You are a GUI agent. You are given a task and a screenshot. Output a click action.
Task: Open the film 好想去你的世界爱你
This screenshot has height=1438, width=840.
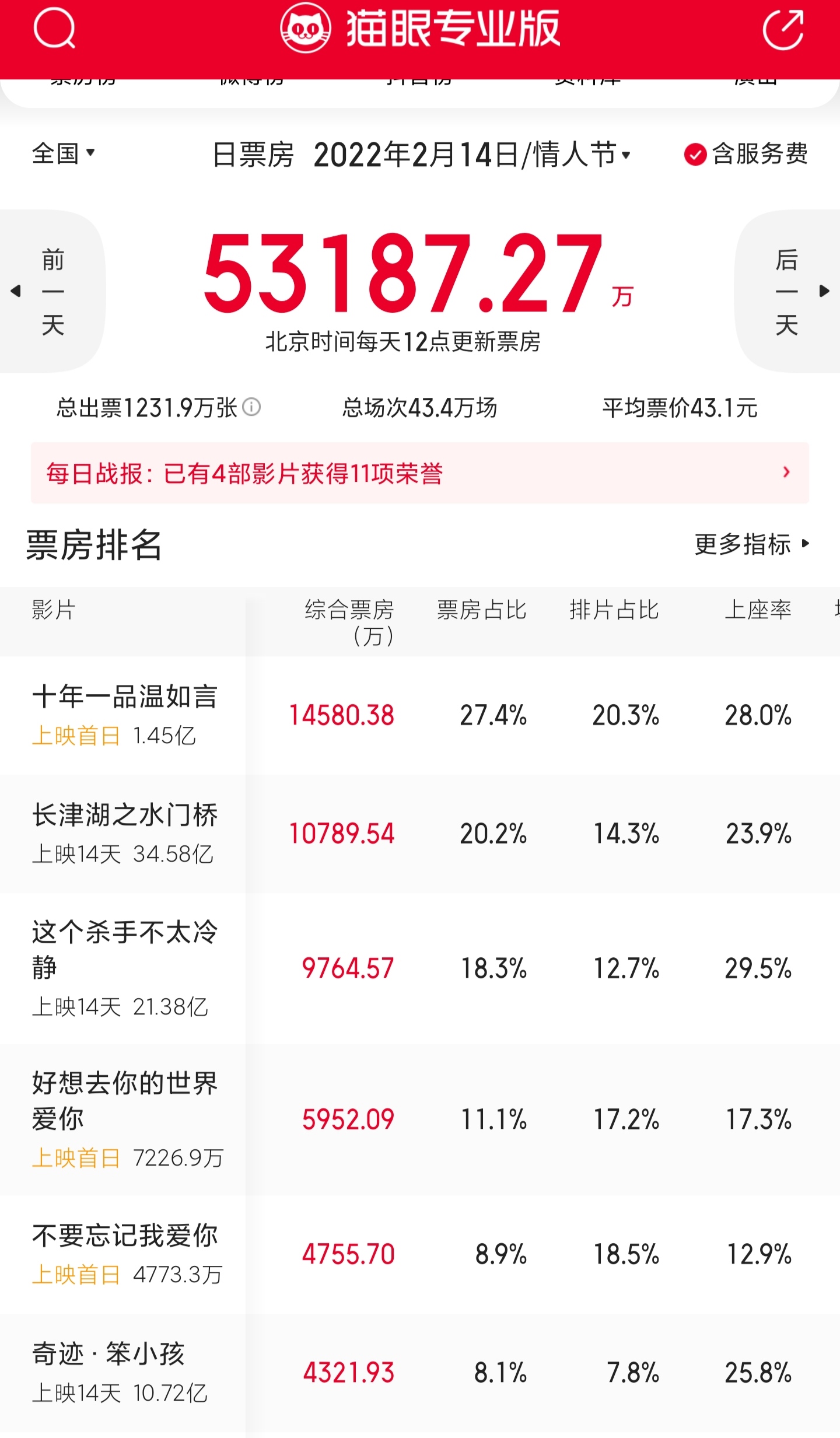tap(124, 1100)
